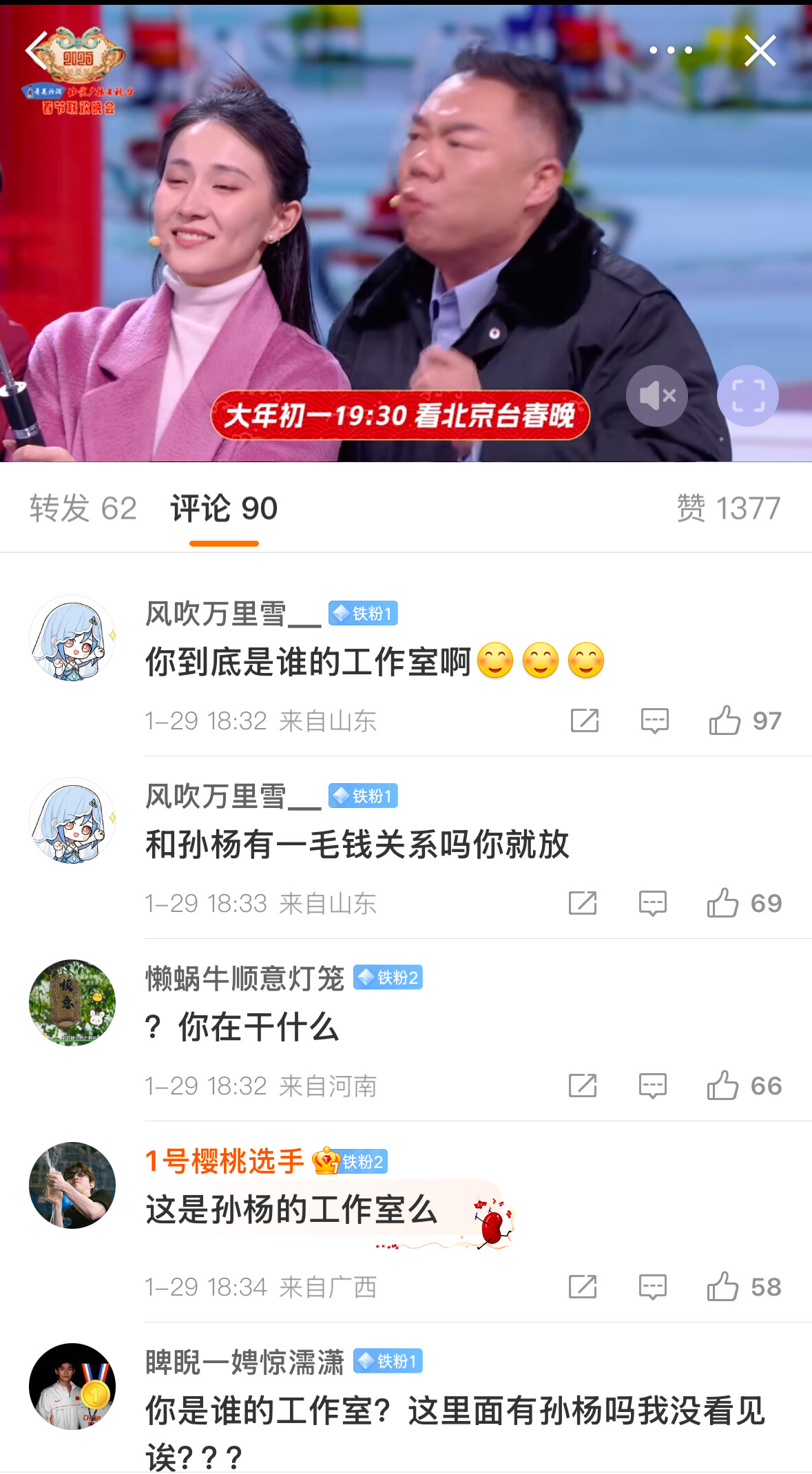812x1474 pixels.
Task: Open the three-dot overflow menu
Action: pos(670,50)
